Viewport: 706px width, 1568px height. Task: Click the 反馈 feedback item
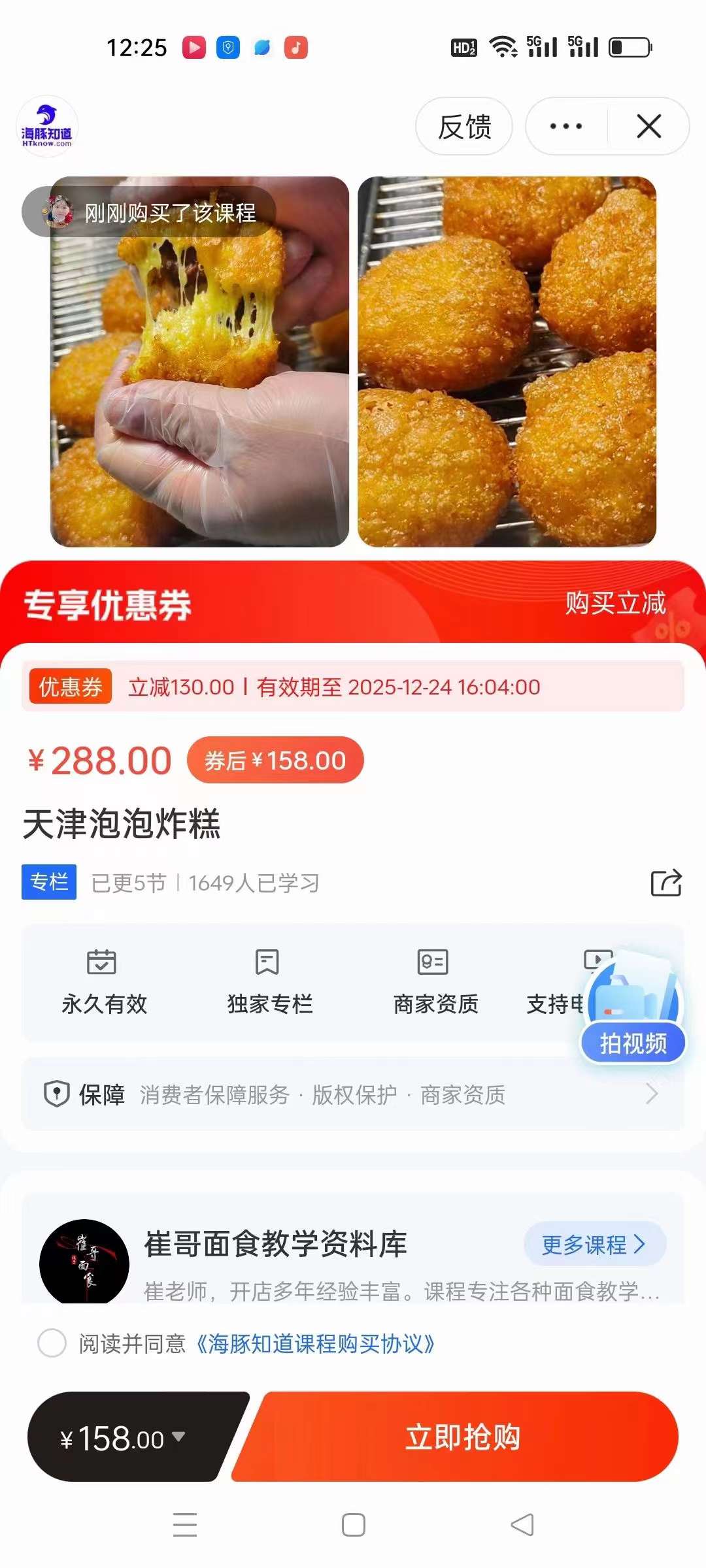[465, 127]
